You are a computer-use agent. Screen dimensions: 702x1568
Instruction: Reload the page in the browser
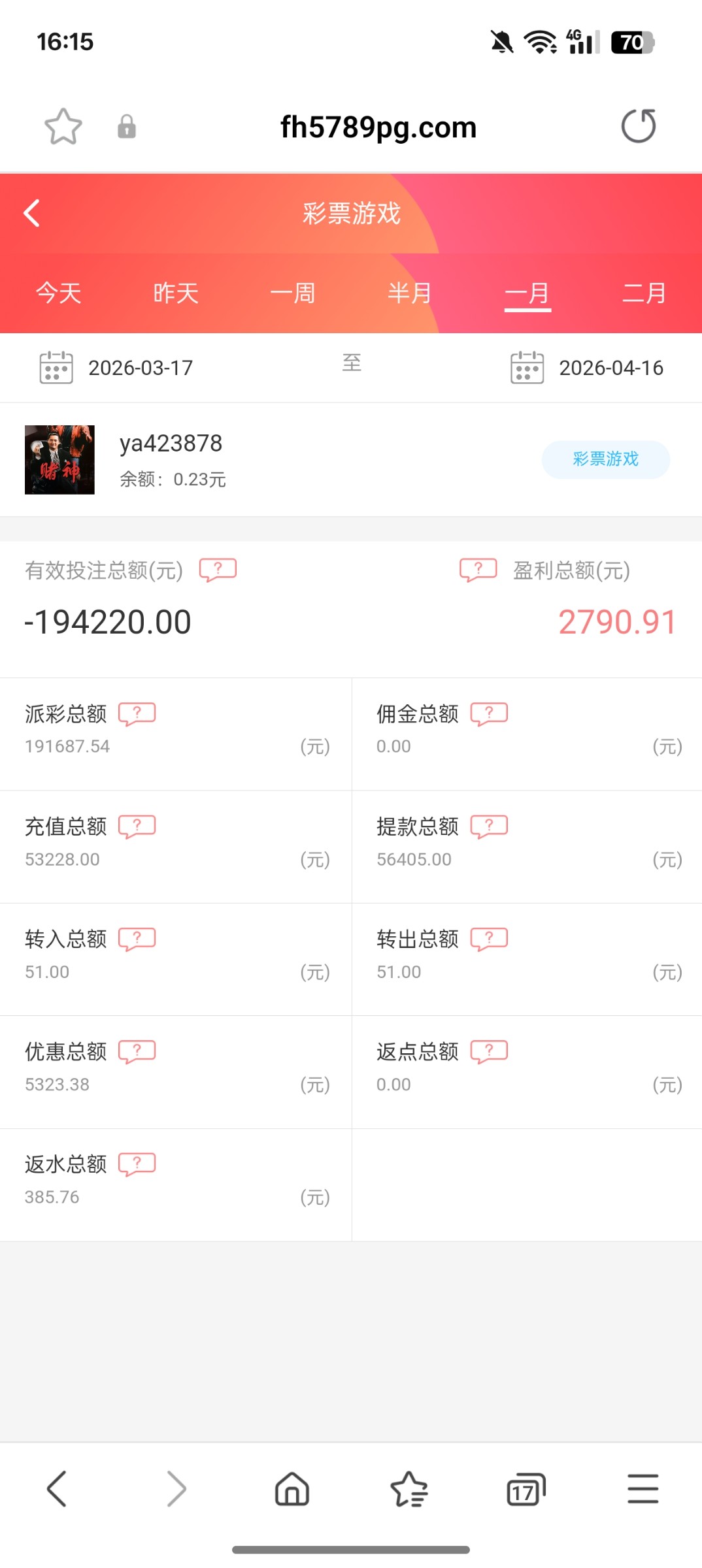pyautogui.click(x=639, y=126)
